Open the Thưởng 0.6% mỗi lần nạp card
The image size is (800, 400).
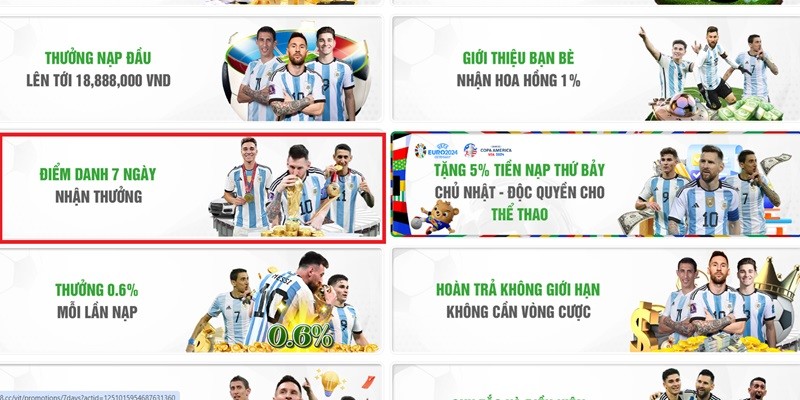point(192,302)
